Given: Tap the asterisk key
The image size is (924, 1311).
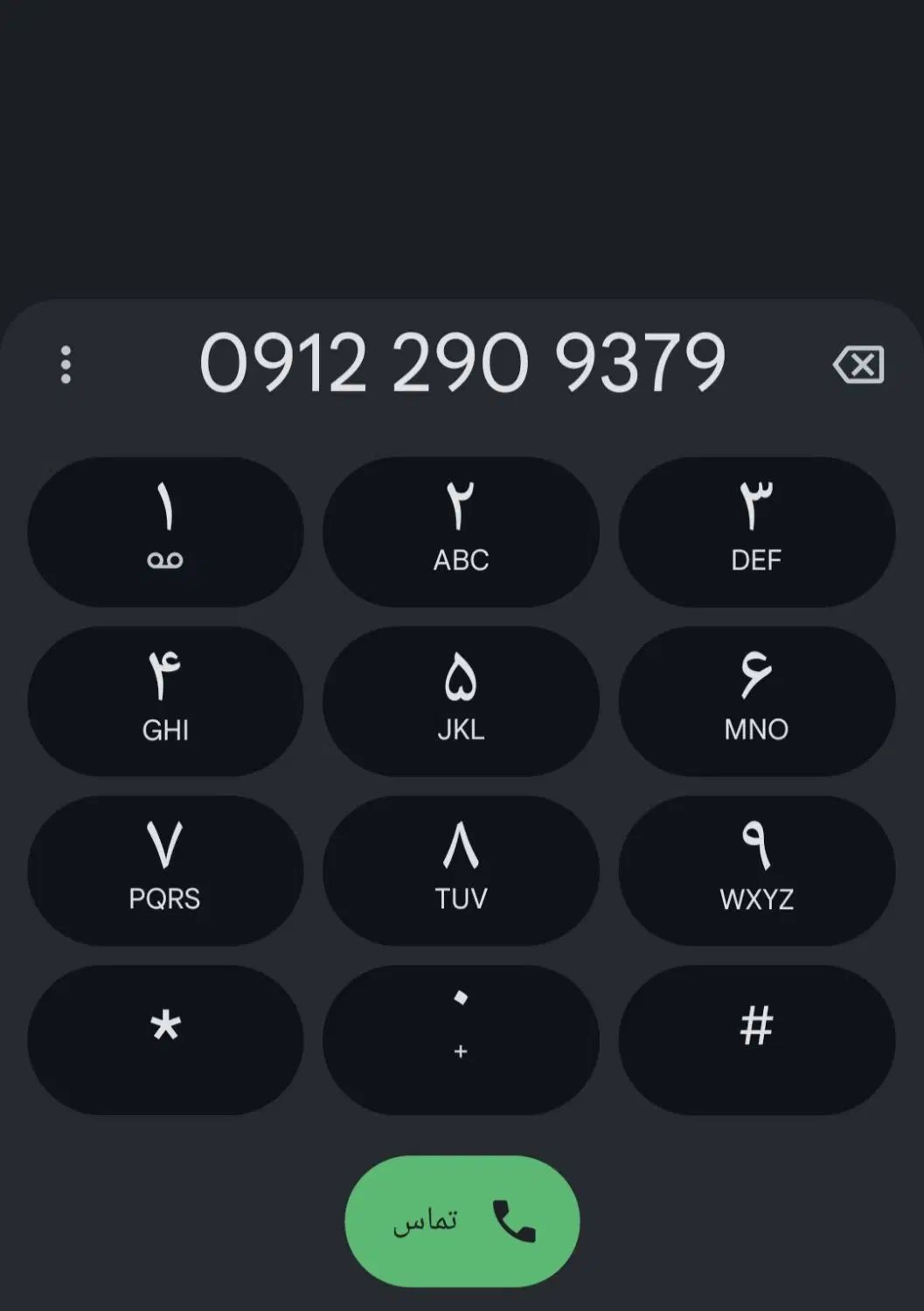Looking at the screenshot, I should (165, 1040).
